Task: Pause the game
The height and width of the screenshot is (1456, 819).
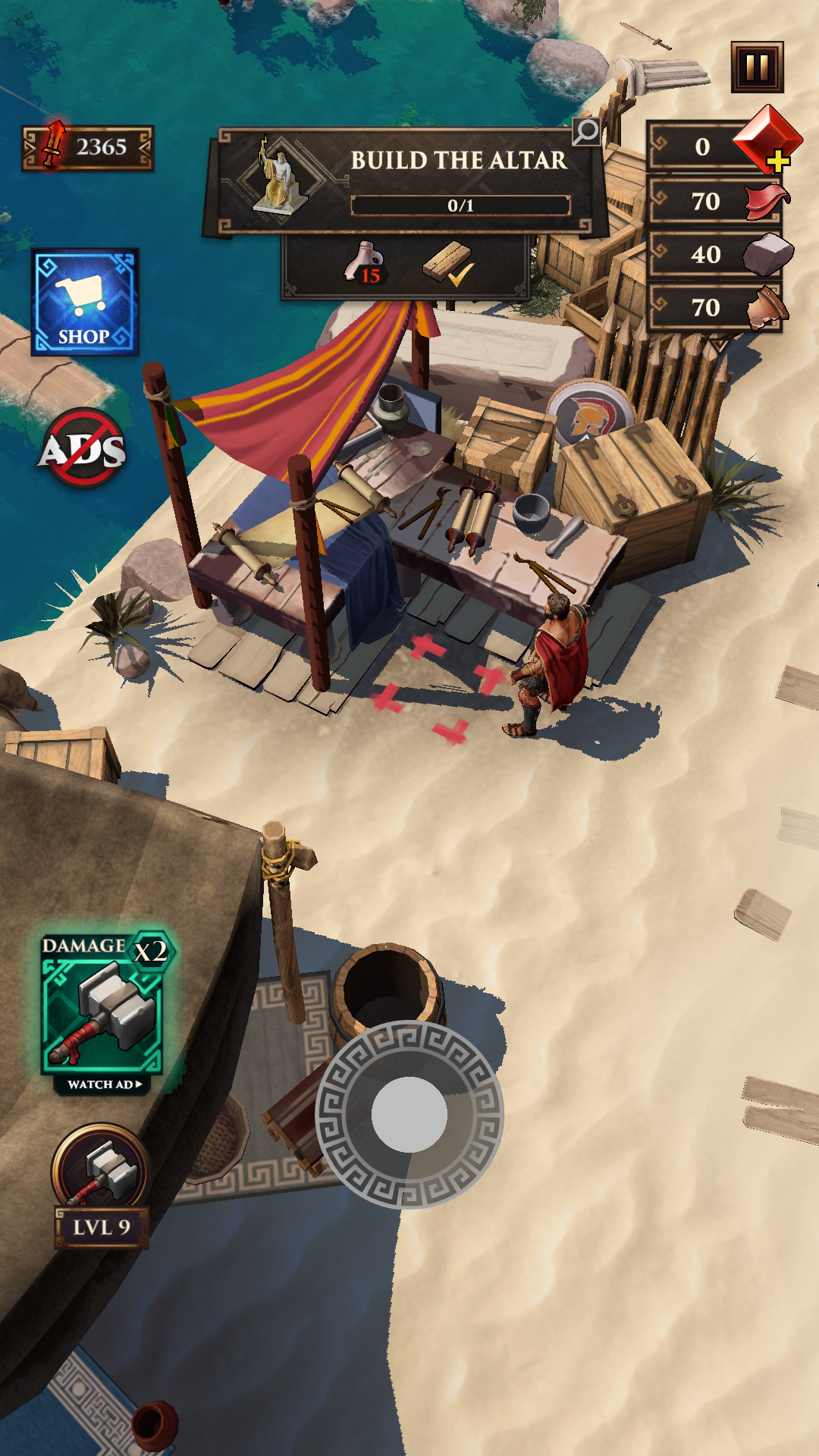Action: coord(757,67)
